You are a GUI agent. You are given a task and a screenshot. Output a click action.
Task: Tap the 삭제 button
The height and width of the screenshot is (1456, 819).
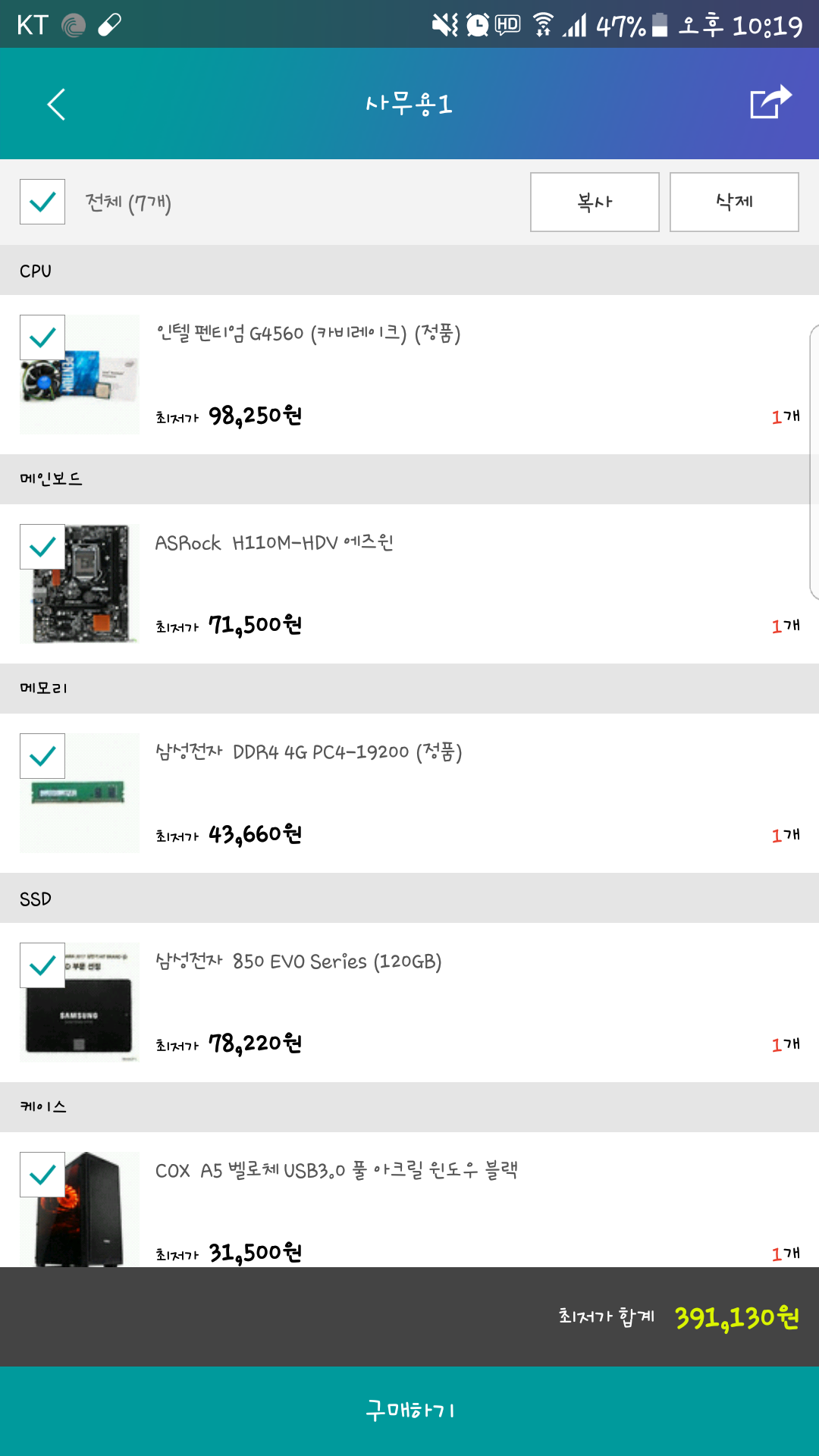(x=734, y=202)
